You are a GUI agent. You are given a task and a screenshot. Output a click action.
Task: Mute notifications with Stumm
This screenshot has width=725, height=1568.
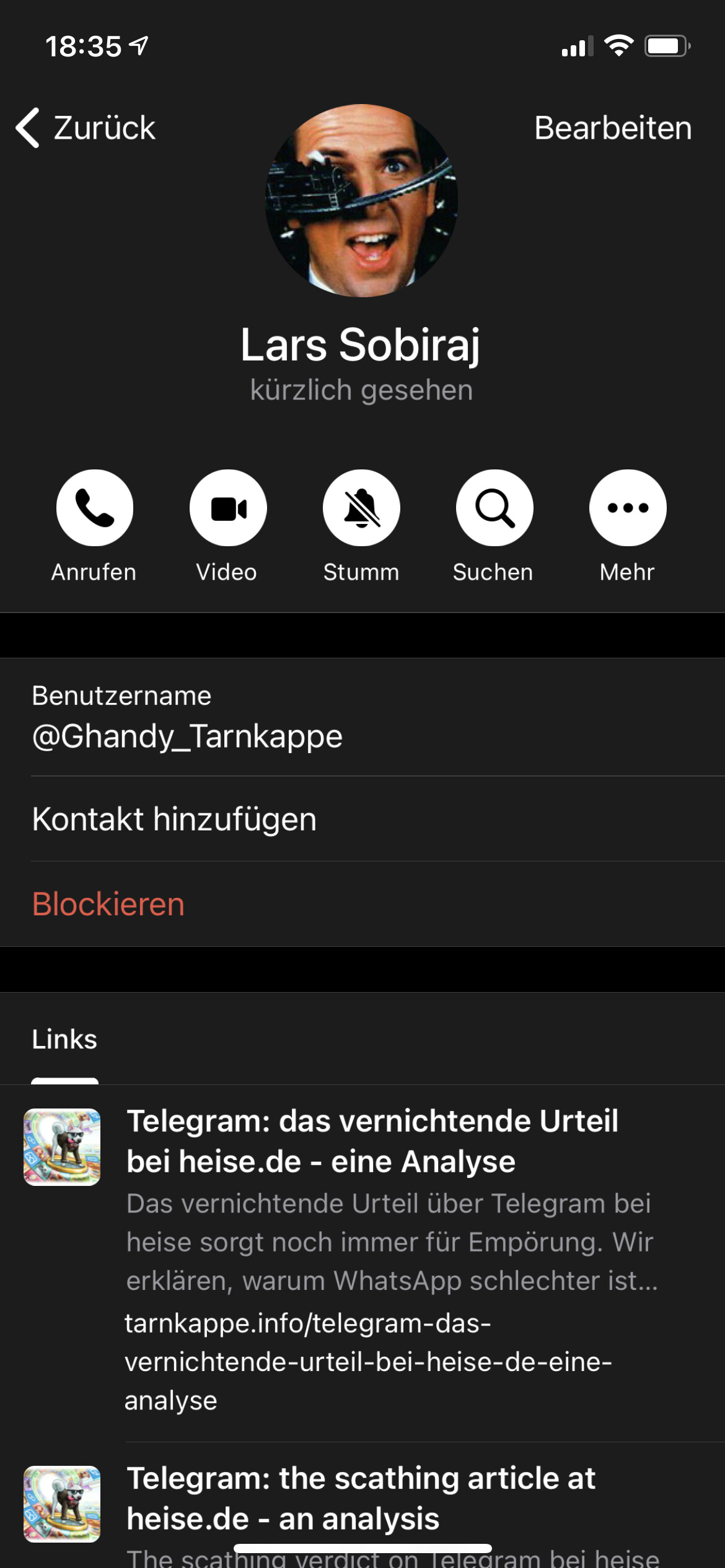pyautogui.click(x=361, y=508)
